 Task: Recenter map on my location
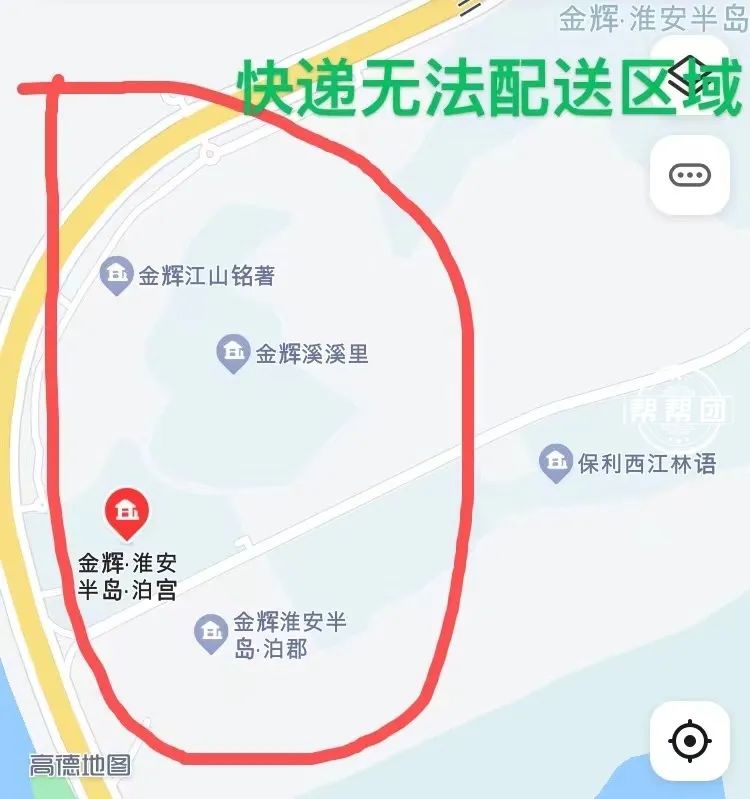tap(689, 742)
